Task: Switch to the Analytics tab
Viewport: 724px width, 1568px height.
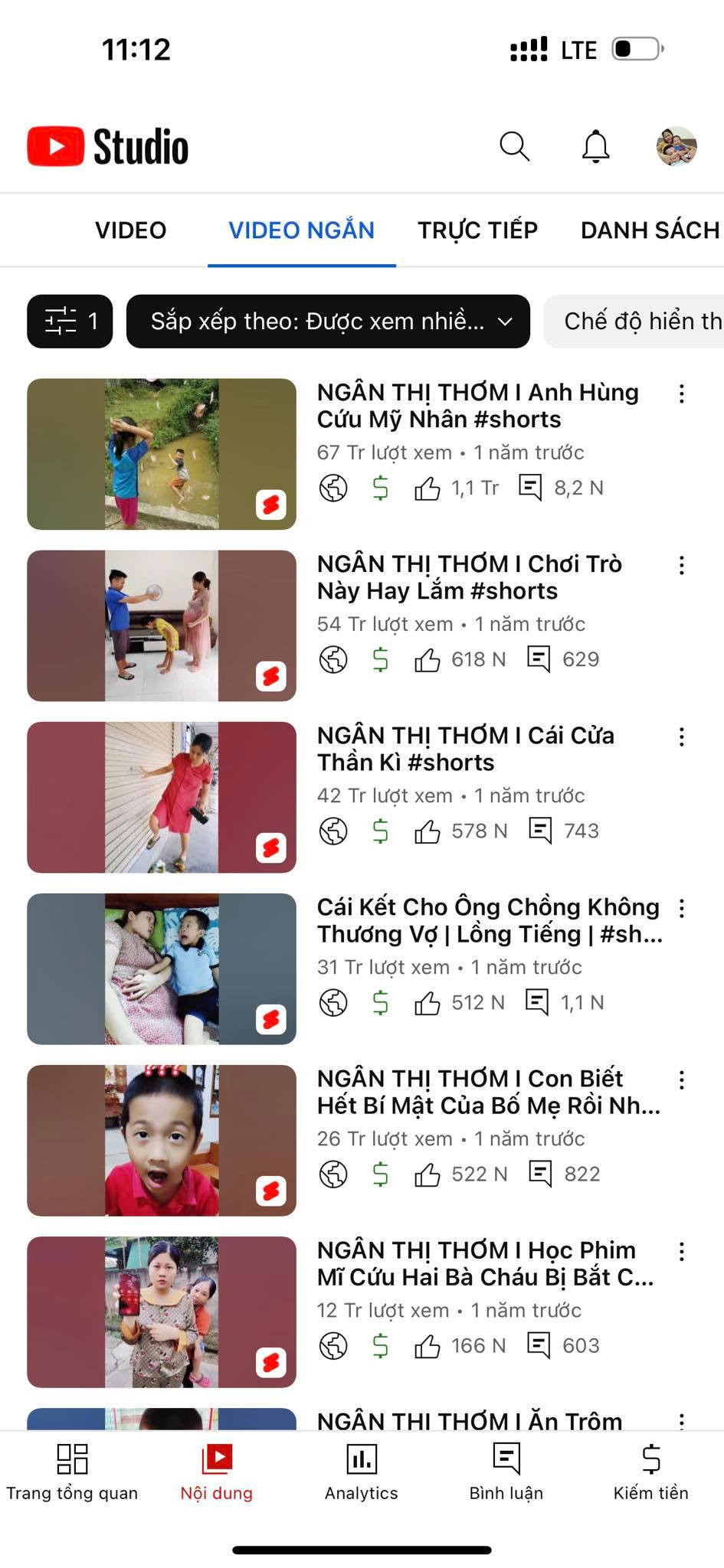Action: (x=361, y=1472)
